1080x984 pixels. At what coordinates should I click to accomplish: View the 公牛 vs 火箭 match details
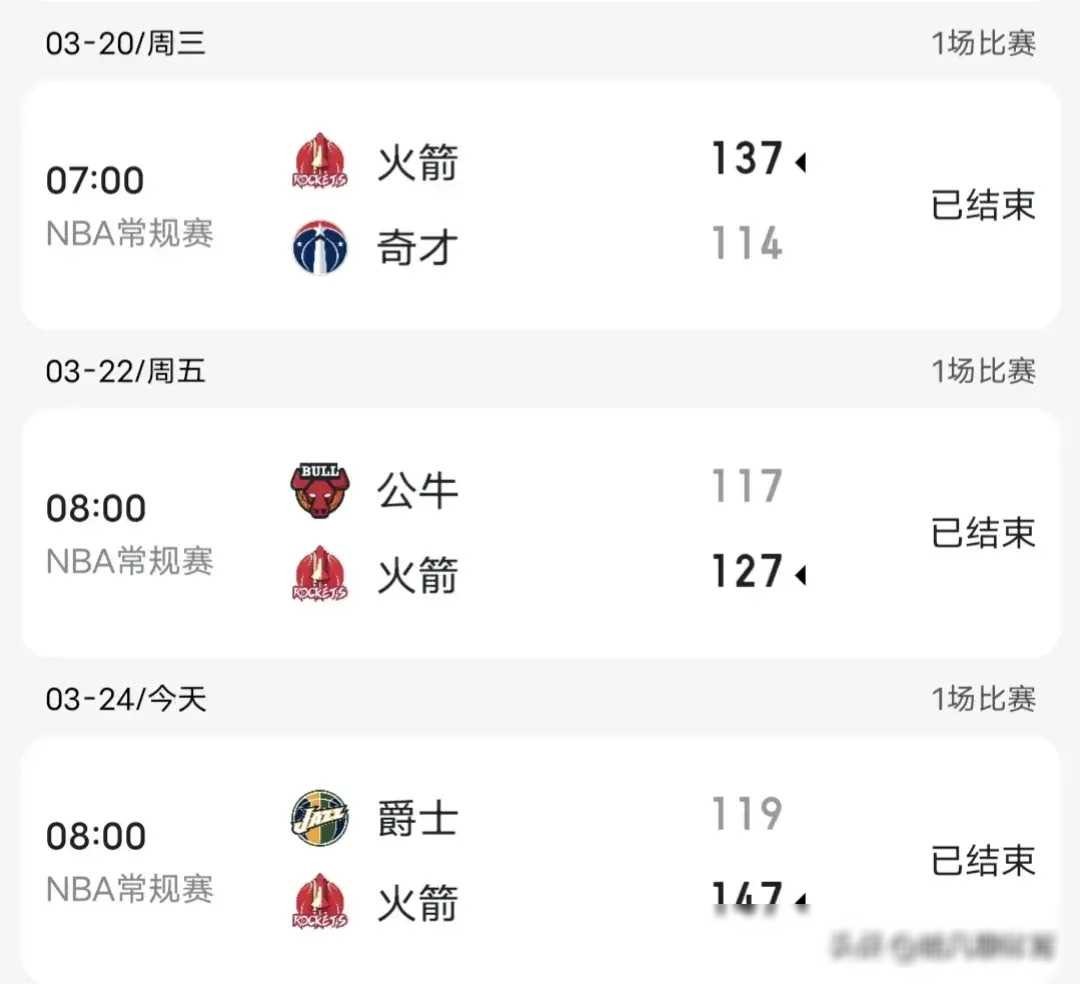pyautogui.click(x=540, y=532)
